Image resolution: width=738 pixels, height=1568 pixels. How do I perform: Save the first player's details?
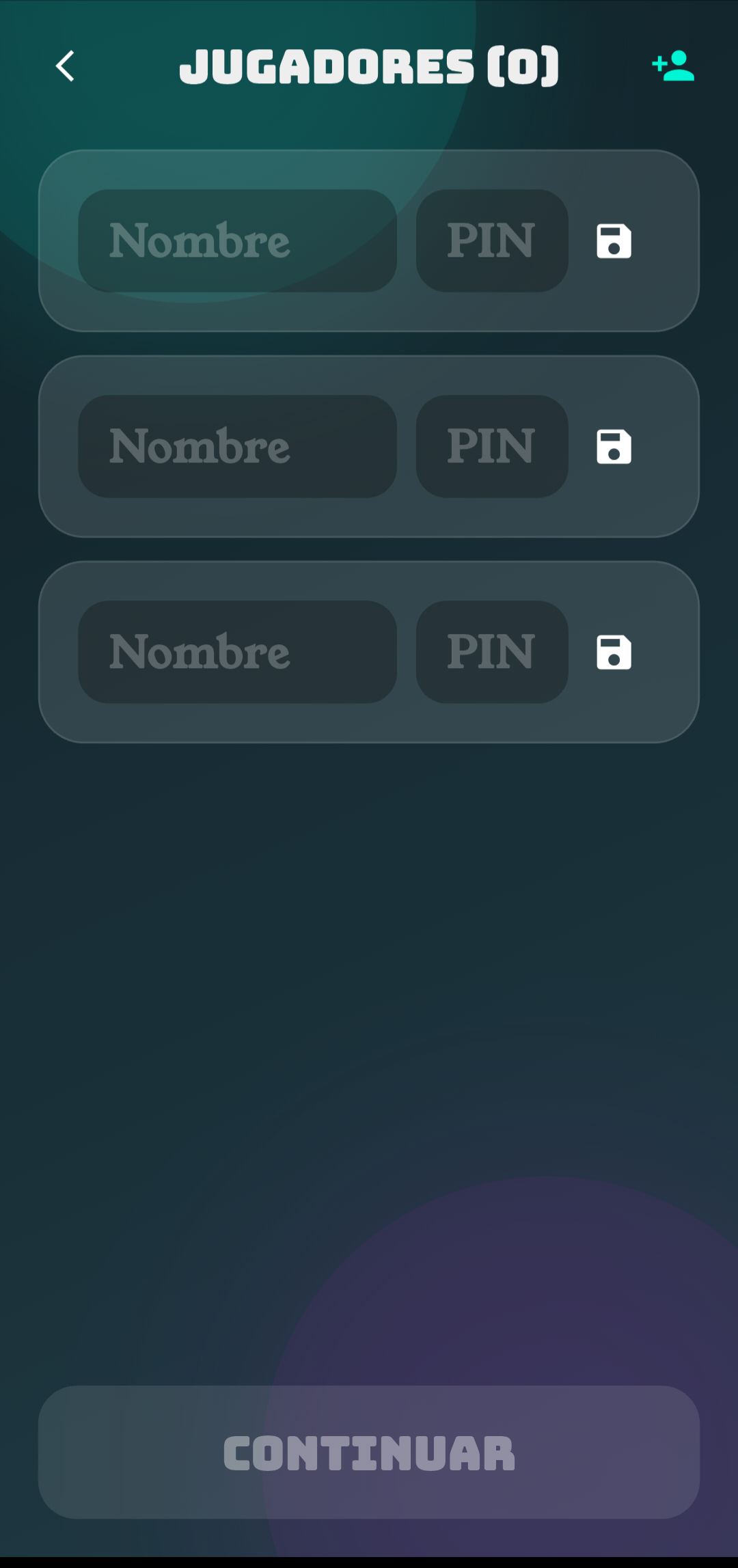pos(614,240)
